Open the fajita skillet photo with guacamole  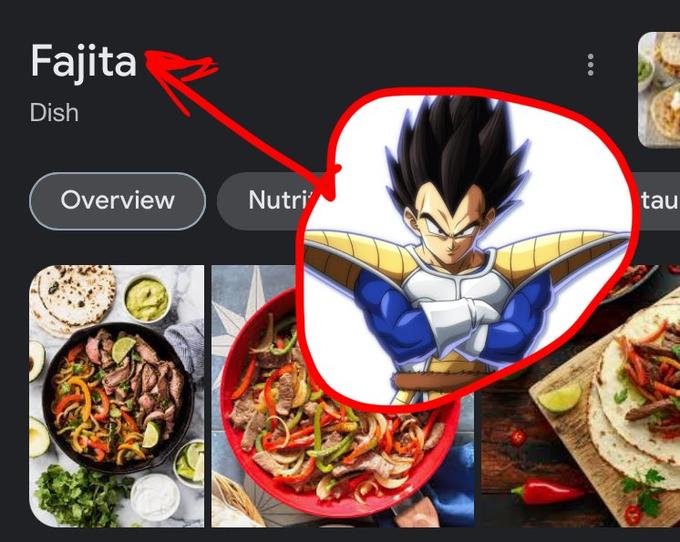[117, 395]
